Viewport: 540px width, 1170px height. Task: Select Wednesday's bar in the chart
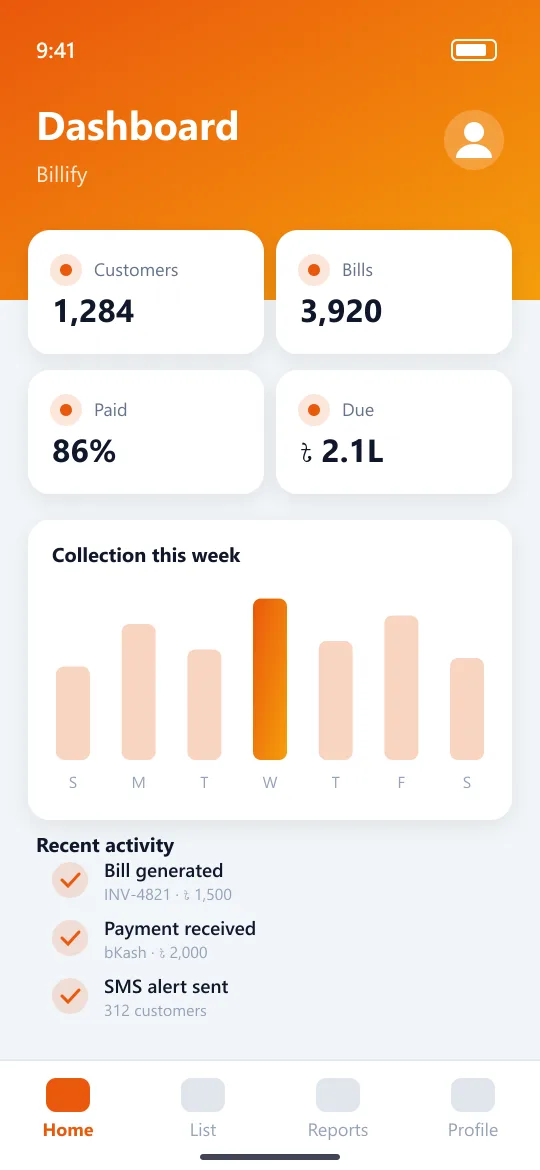(x=270, y=679)
